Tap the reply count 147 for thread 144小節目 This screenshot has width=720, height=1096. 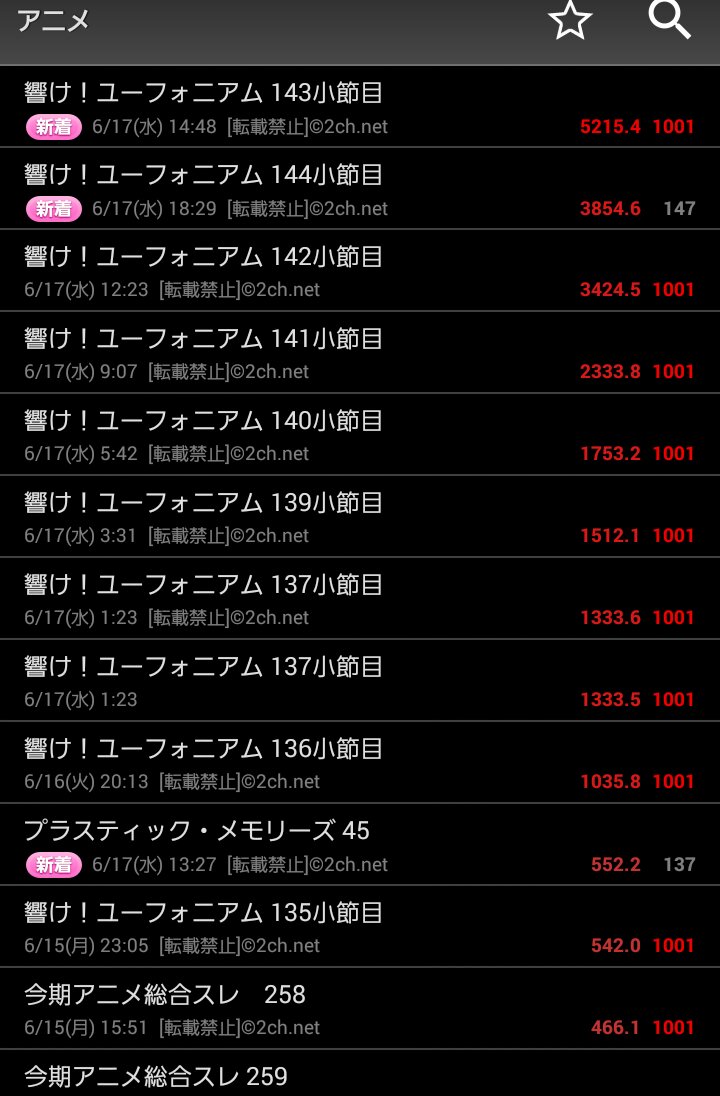pyautogui.click(x=679, y=208)
